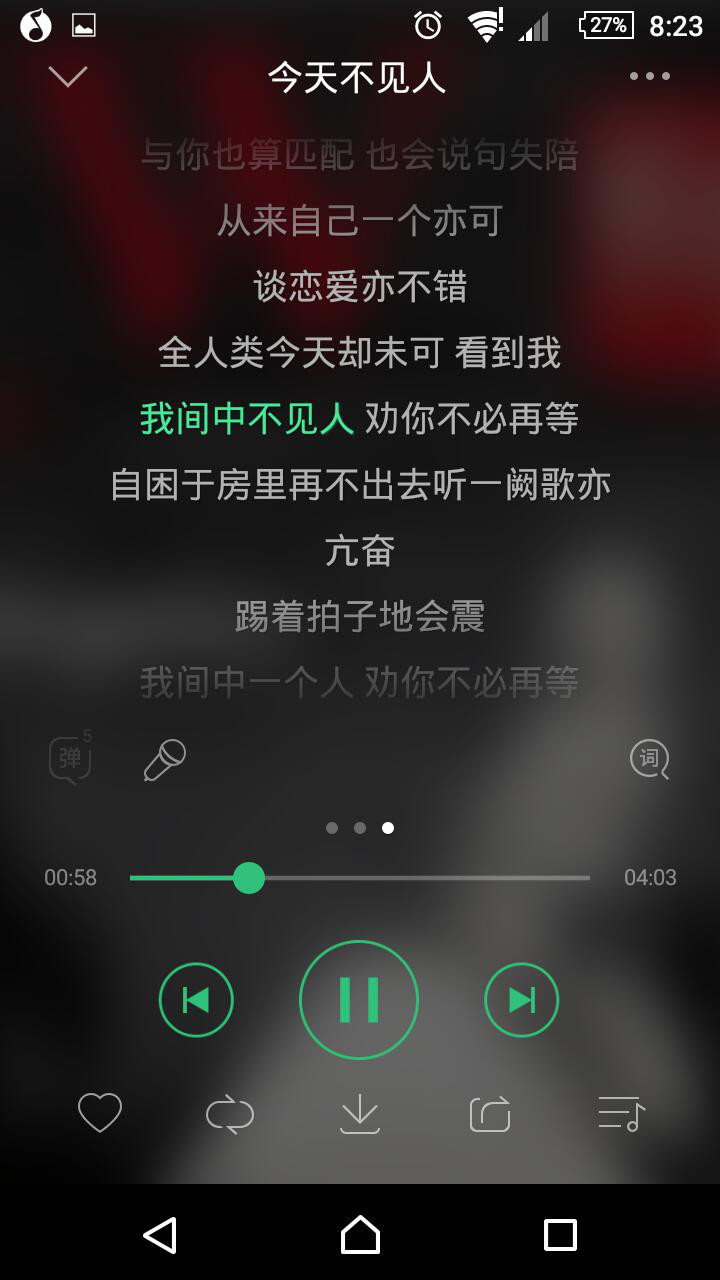
Task: Open the play queue list
Action: (621, 1113)
